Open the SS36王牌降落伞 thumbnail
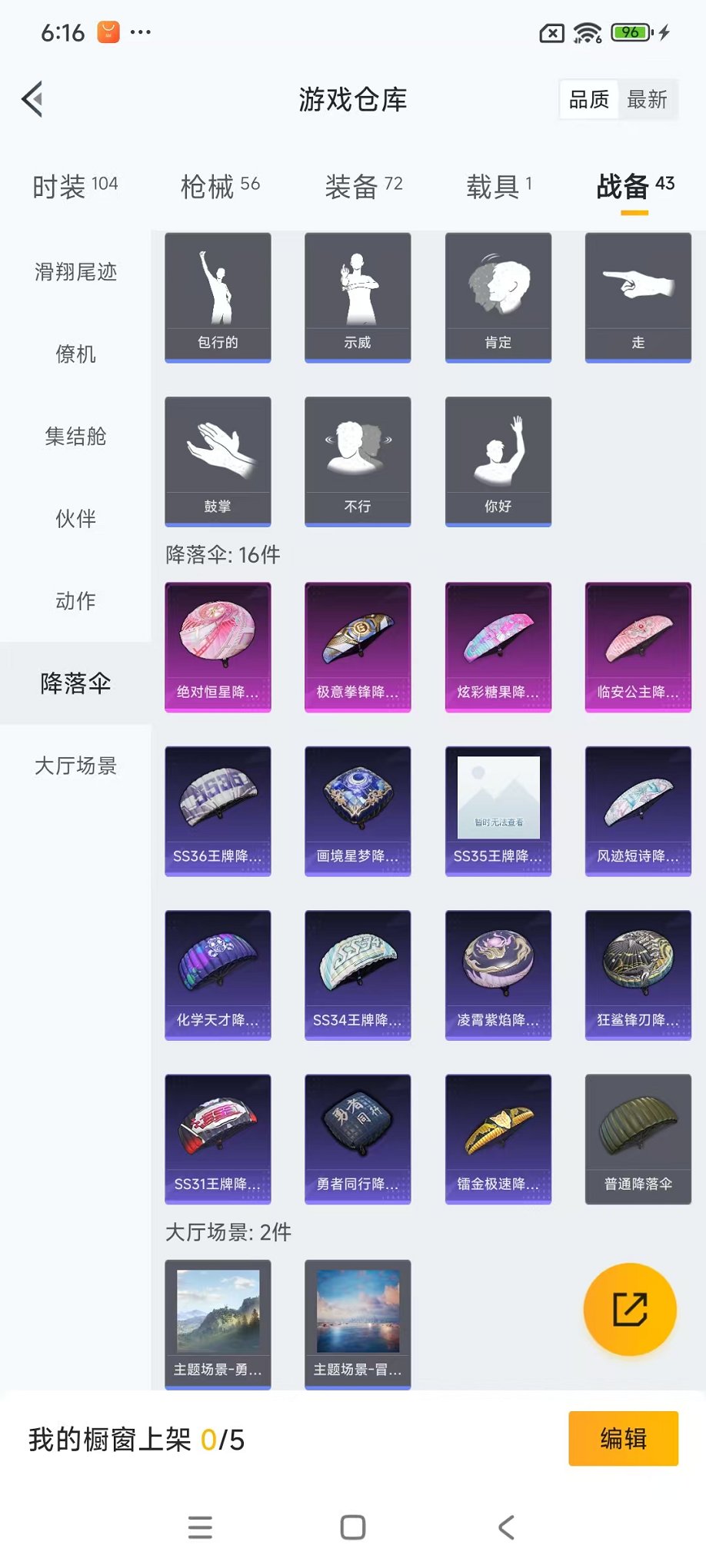The image size is (706, 1568). click(218, 809)
